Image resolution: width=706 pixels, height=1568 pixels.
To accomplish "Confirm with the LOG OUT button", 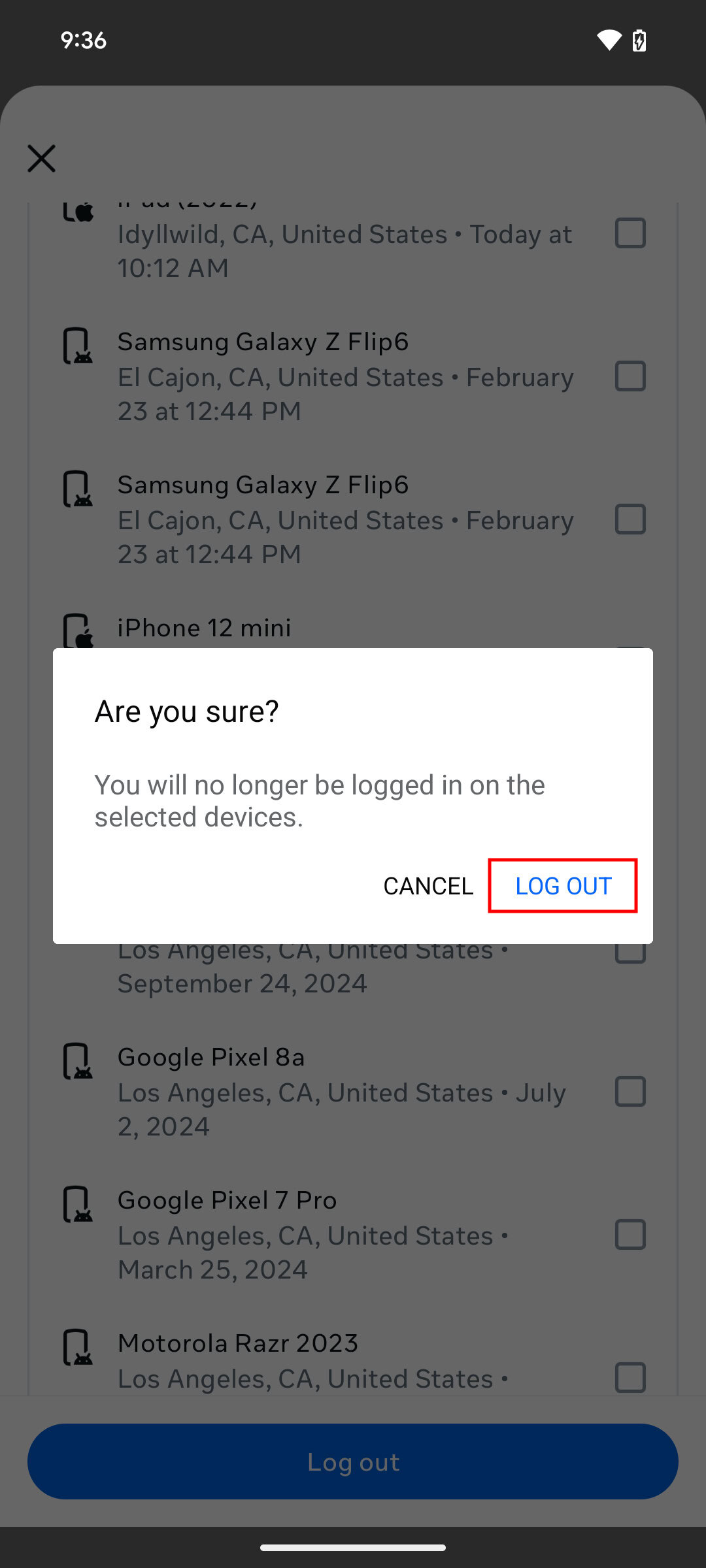I will [x=563, y=886].
